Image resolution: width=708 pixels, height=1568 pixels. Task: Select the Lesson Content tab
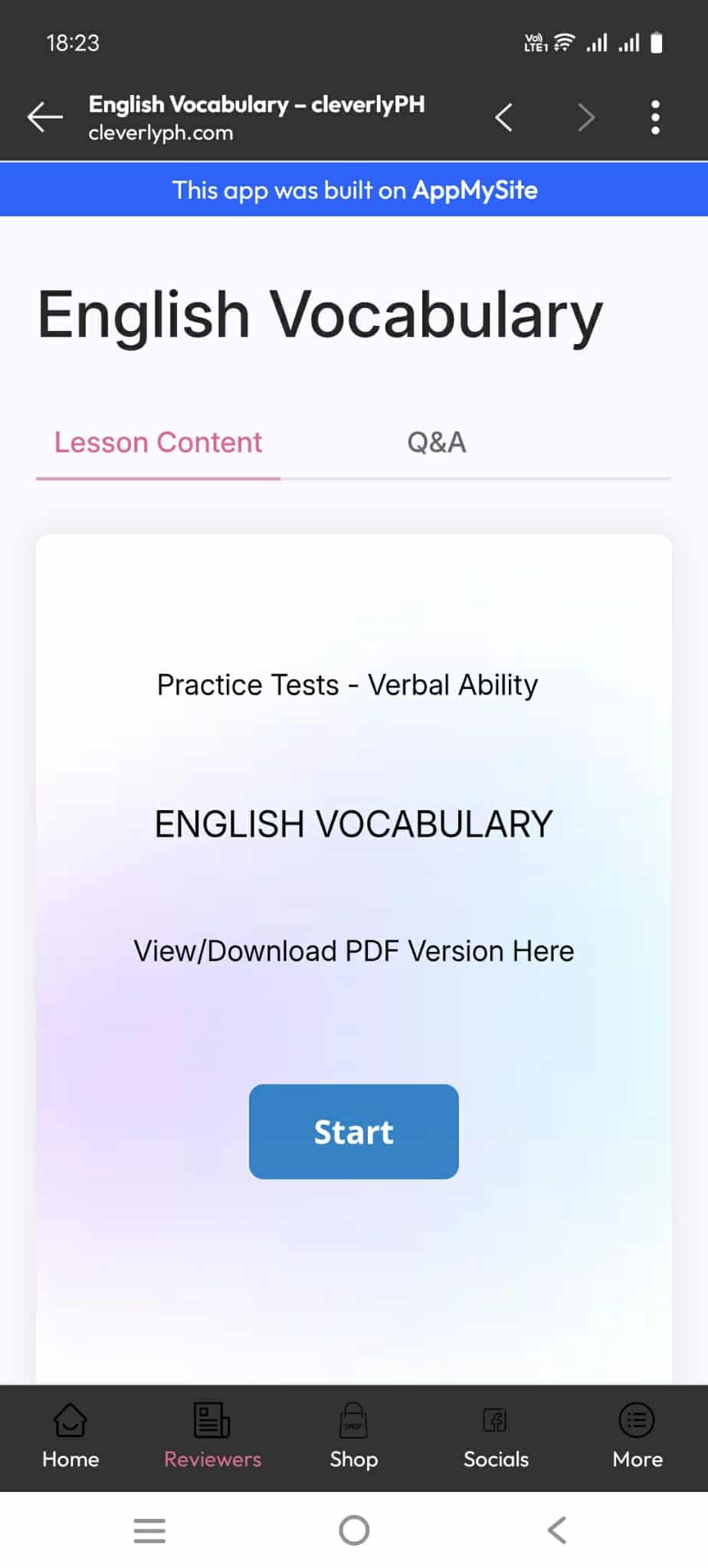[x=158, y=442]
